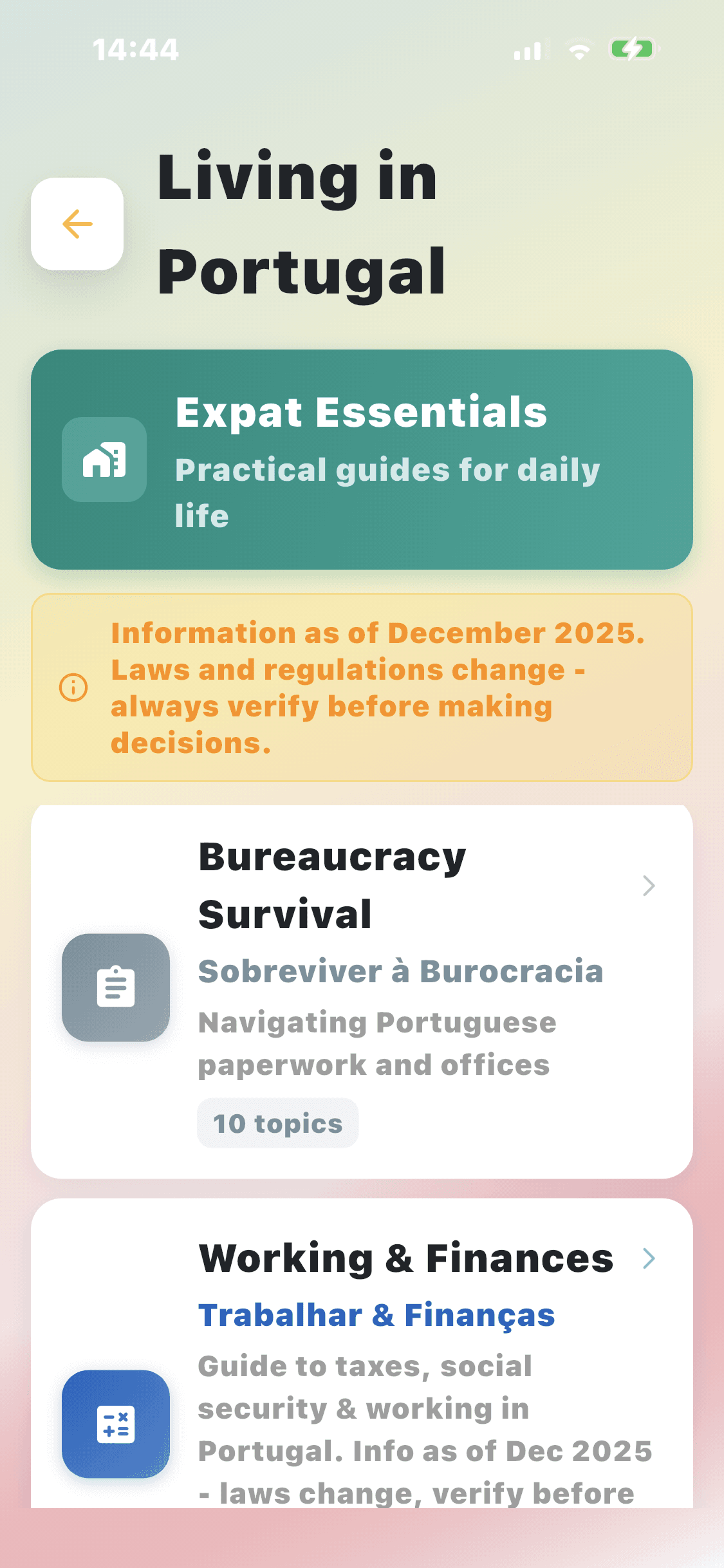724x1568 pixels.
Task: Tap the Living in Portugal title
Action: click(300, 222)
